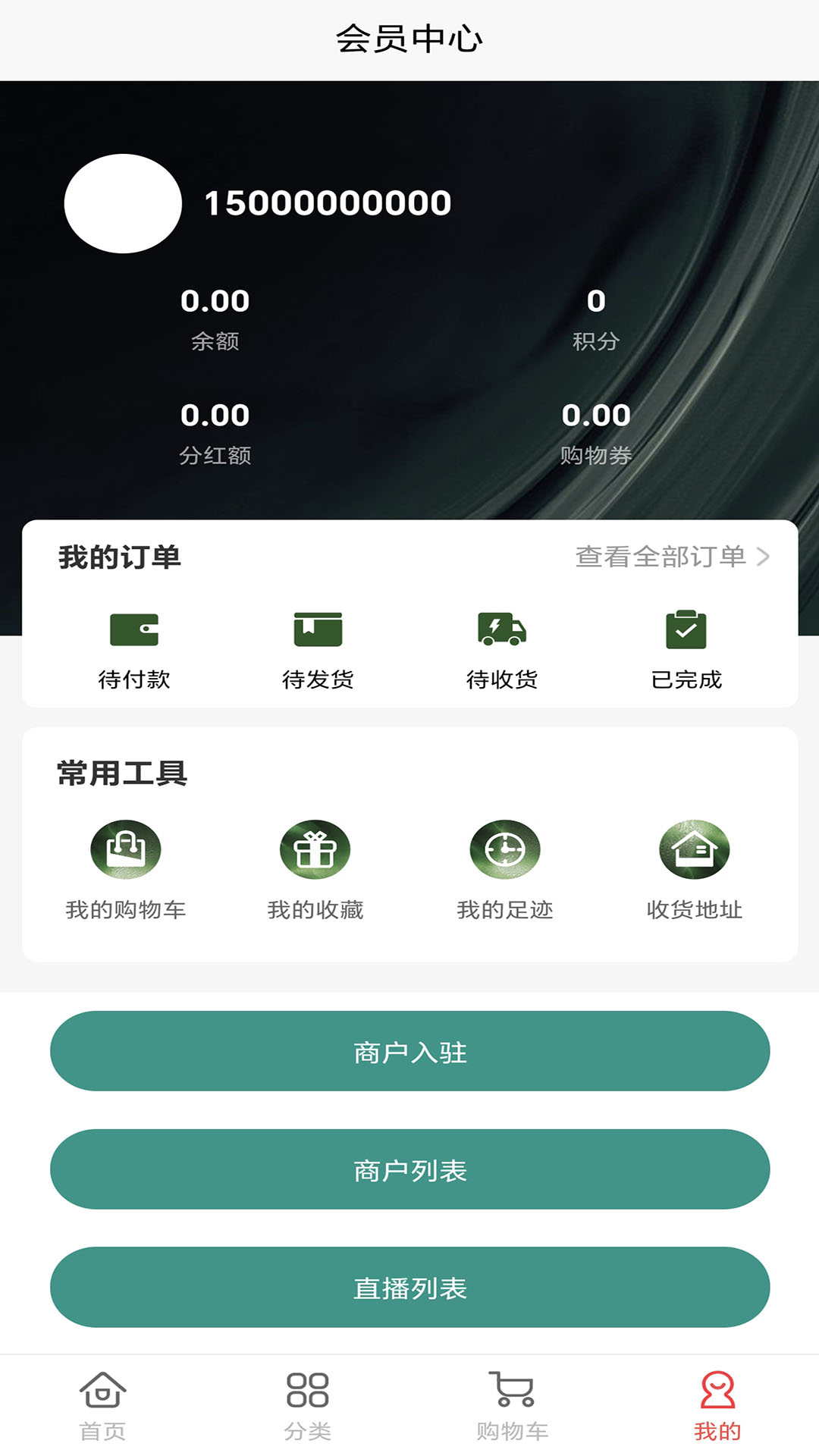Open the 商户列表 button
819x1456 pixels.
pyautogui.click(x=409, y=1169)
